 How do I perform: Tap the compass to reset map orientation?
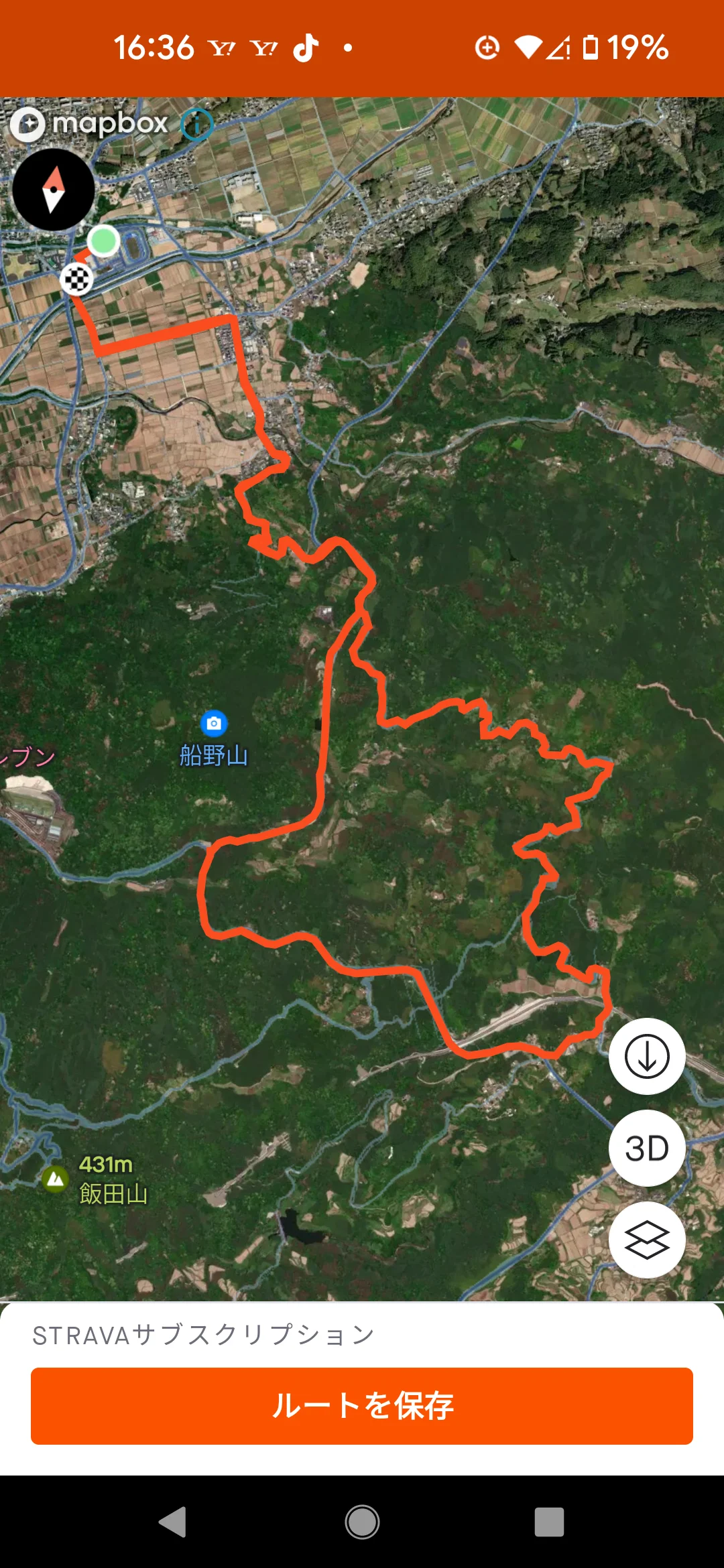[54, 190]
